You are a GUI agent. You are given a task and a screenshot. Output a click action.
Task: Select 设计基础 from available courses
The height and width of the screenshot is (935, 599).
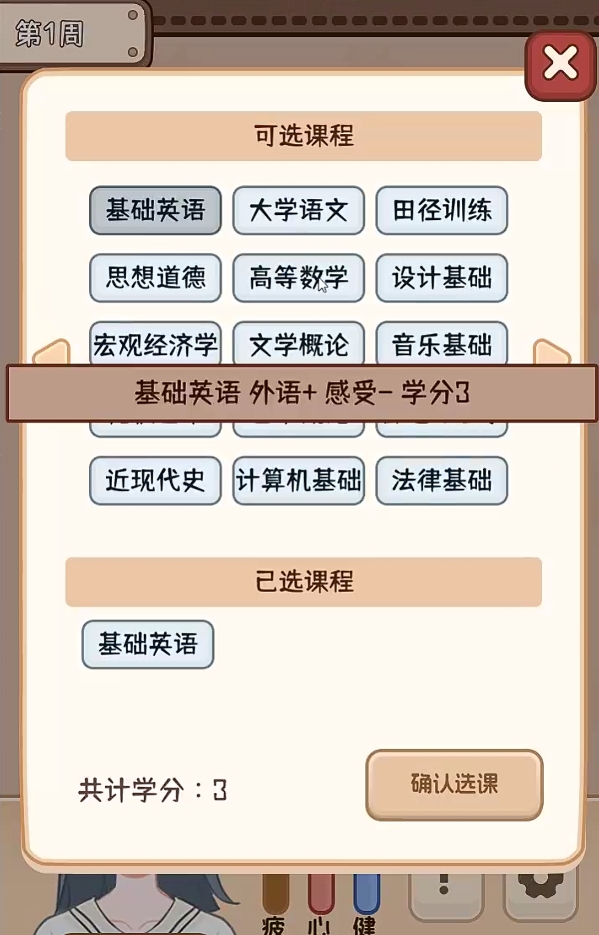(442, 278)
